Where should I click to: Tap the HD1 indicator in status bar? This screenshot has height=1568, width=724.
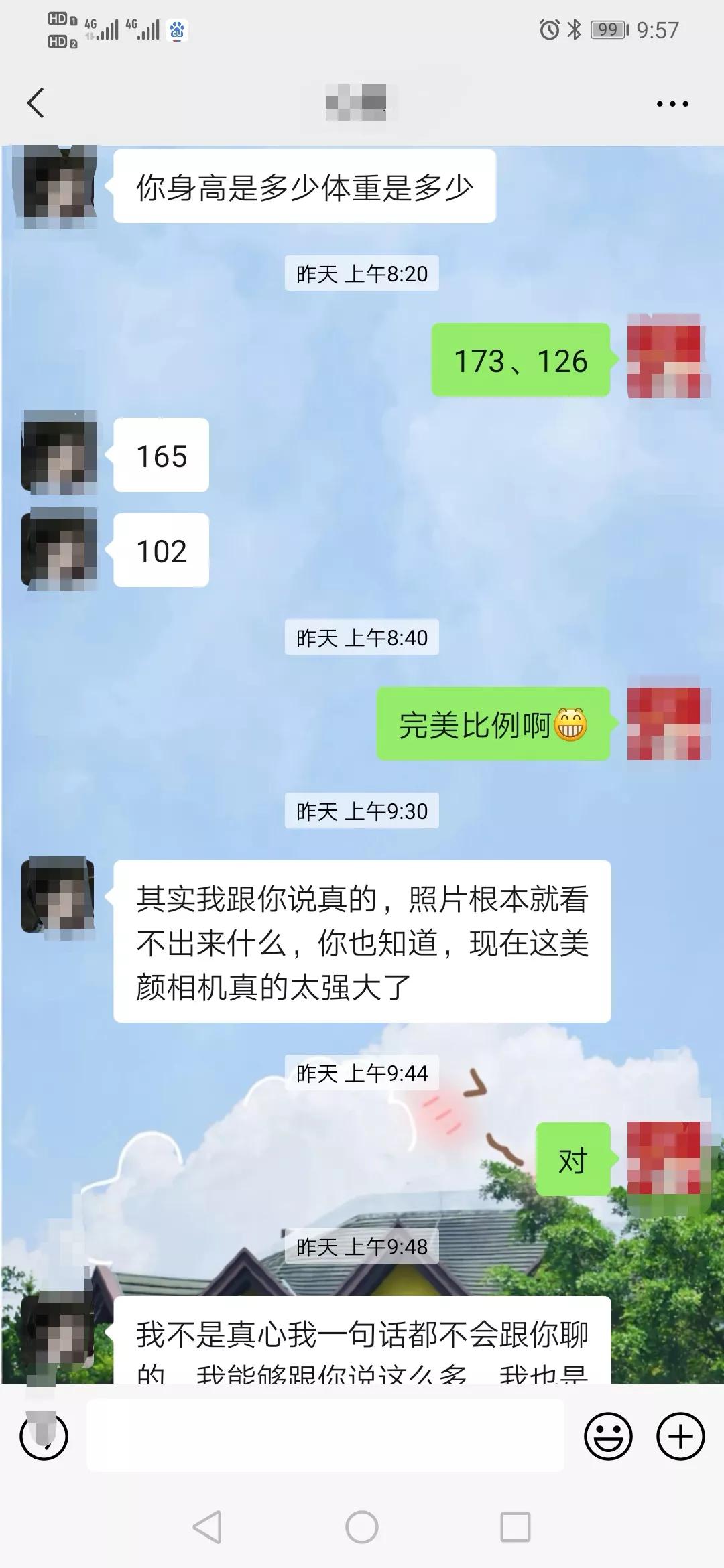tap(62, 20)
